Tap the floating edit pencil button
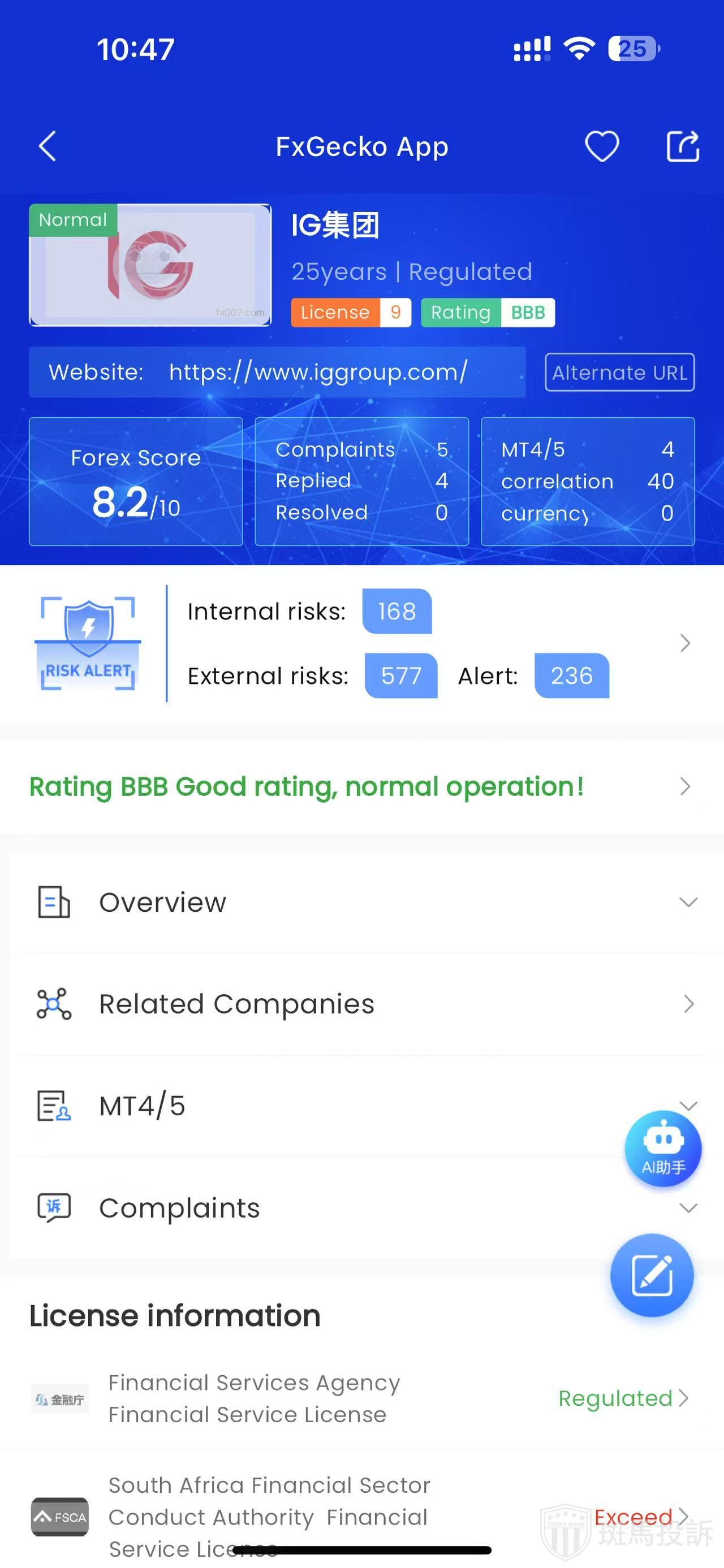The height and width of the screenshot is (1568, 724). point(652,1275)
